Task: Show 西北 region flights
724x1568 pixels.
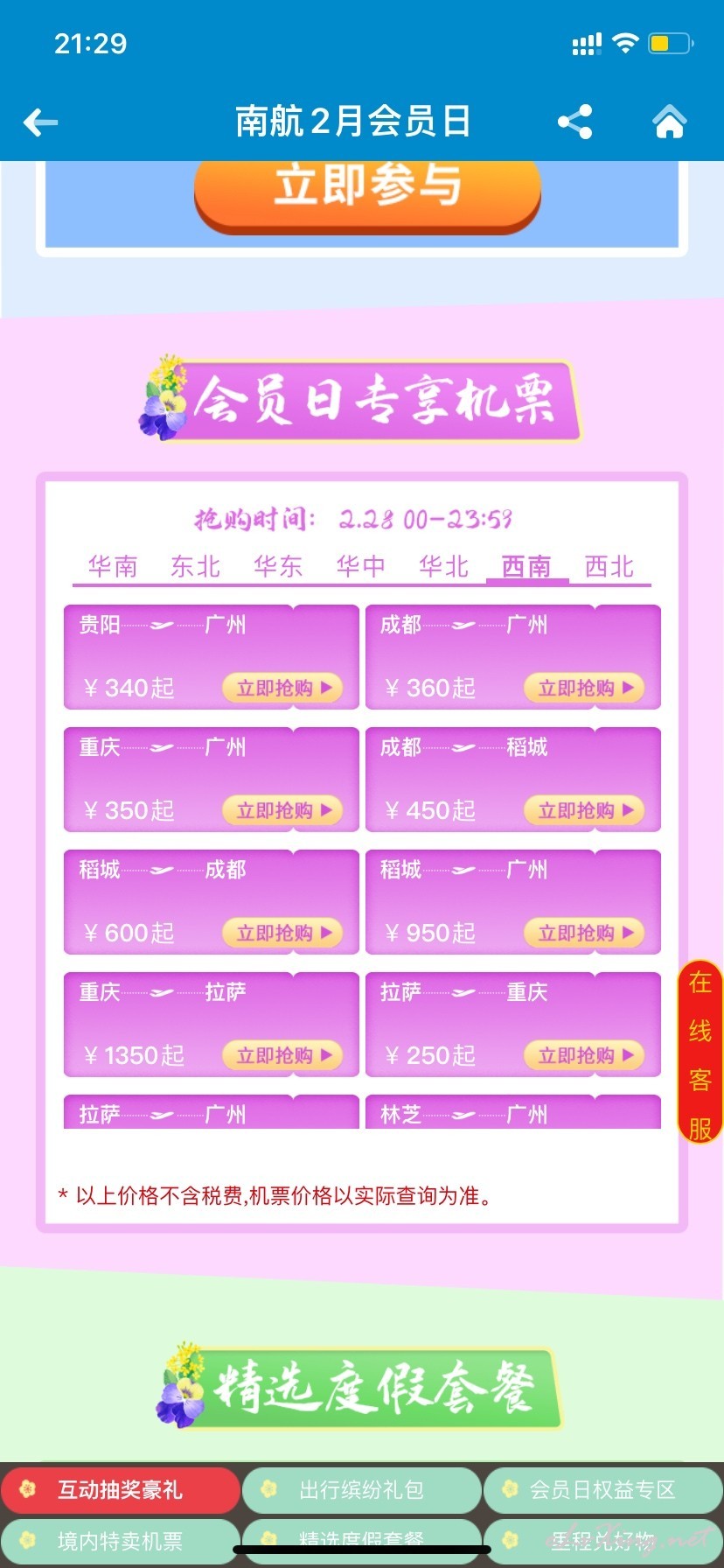Action: 609,566
